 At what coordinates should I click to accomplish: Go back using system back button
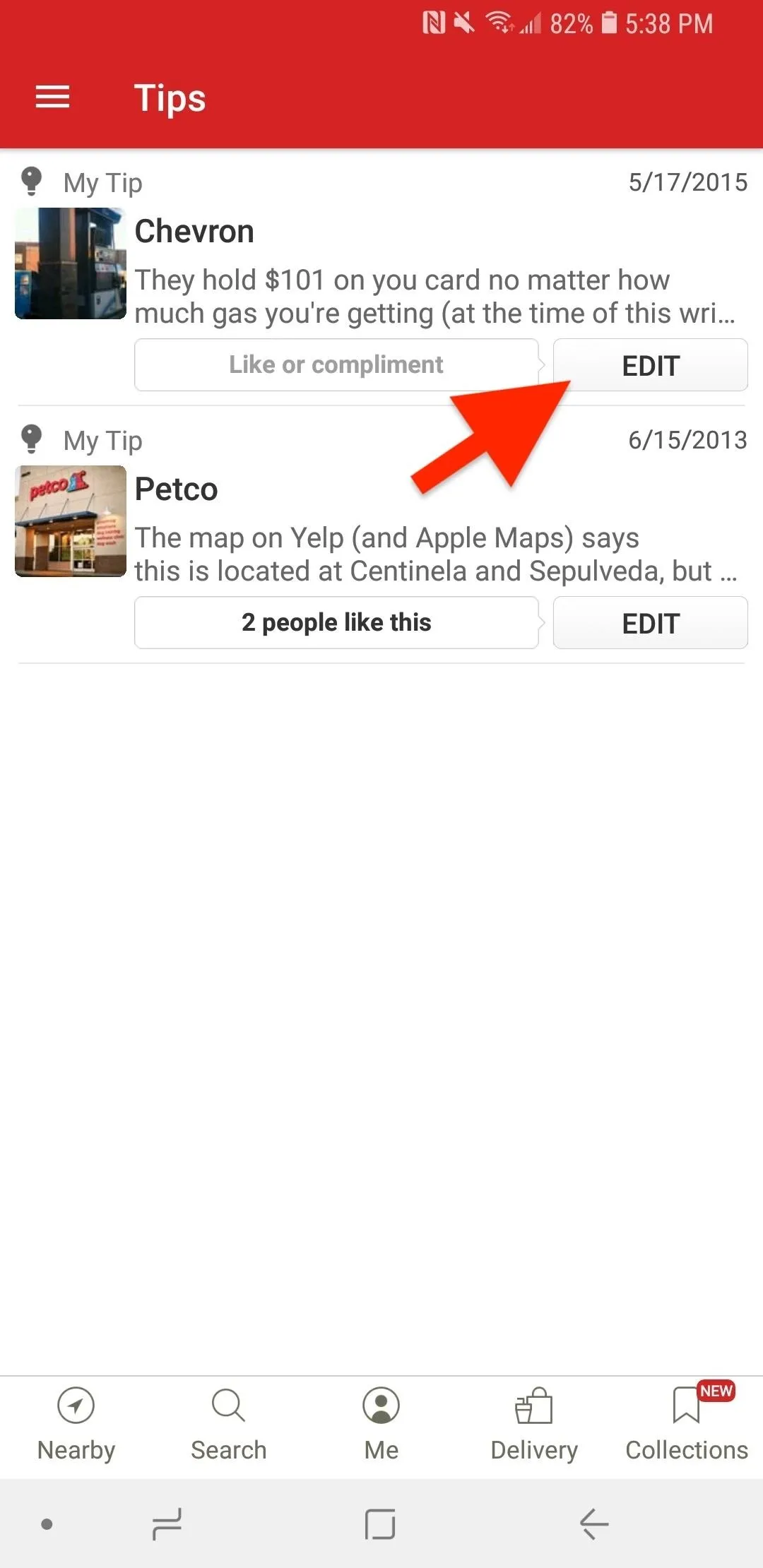point(594,1524)
